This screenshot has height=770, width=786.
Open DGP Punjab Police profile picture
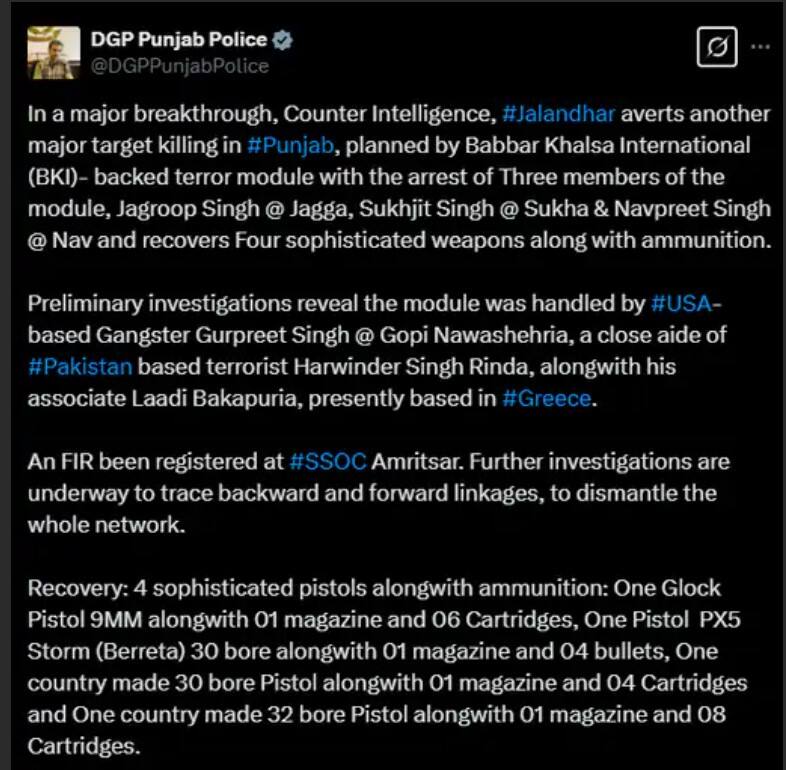coord(53,53)
